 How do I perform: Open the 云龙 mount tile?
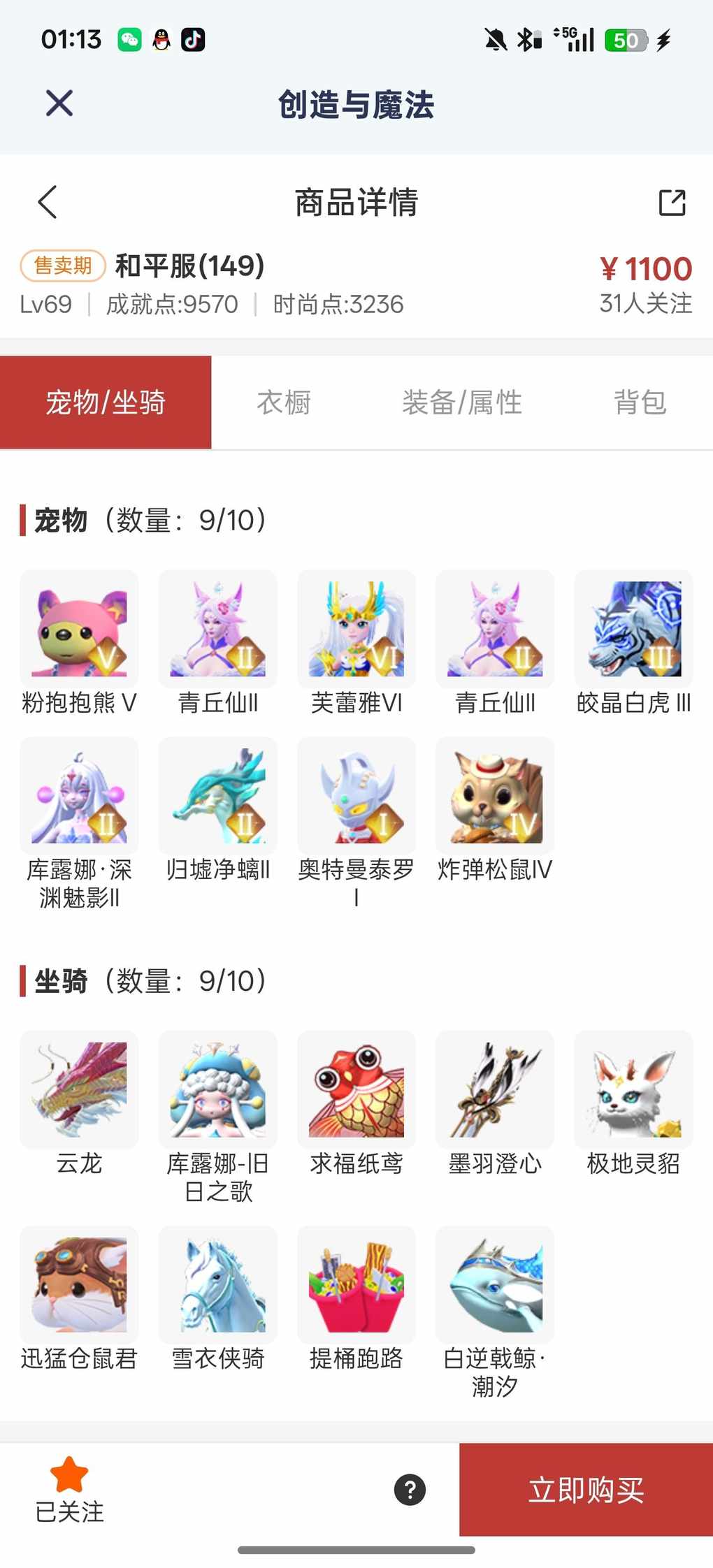click(79, 1090)
